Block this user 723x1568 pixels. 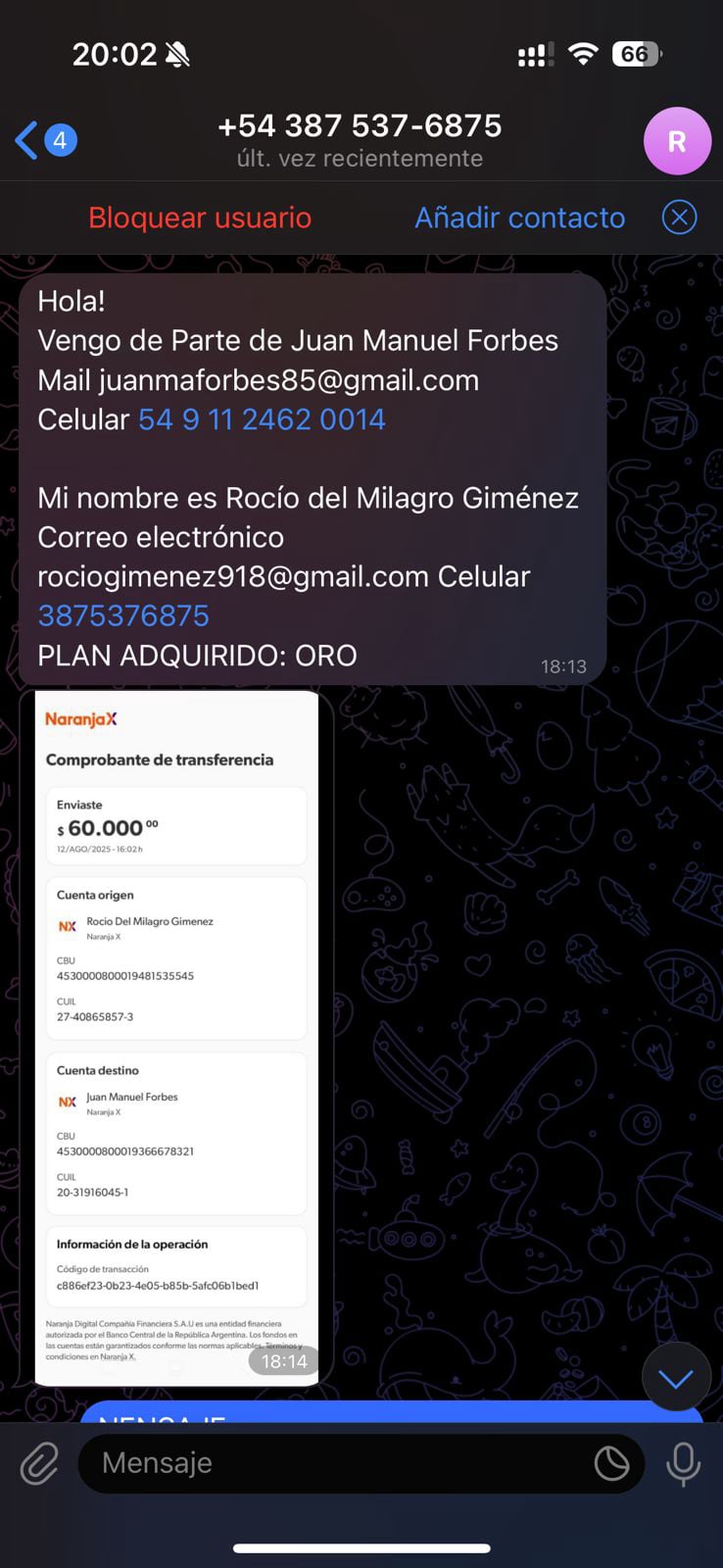point(200,218)
